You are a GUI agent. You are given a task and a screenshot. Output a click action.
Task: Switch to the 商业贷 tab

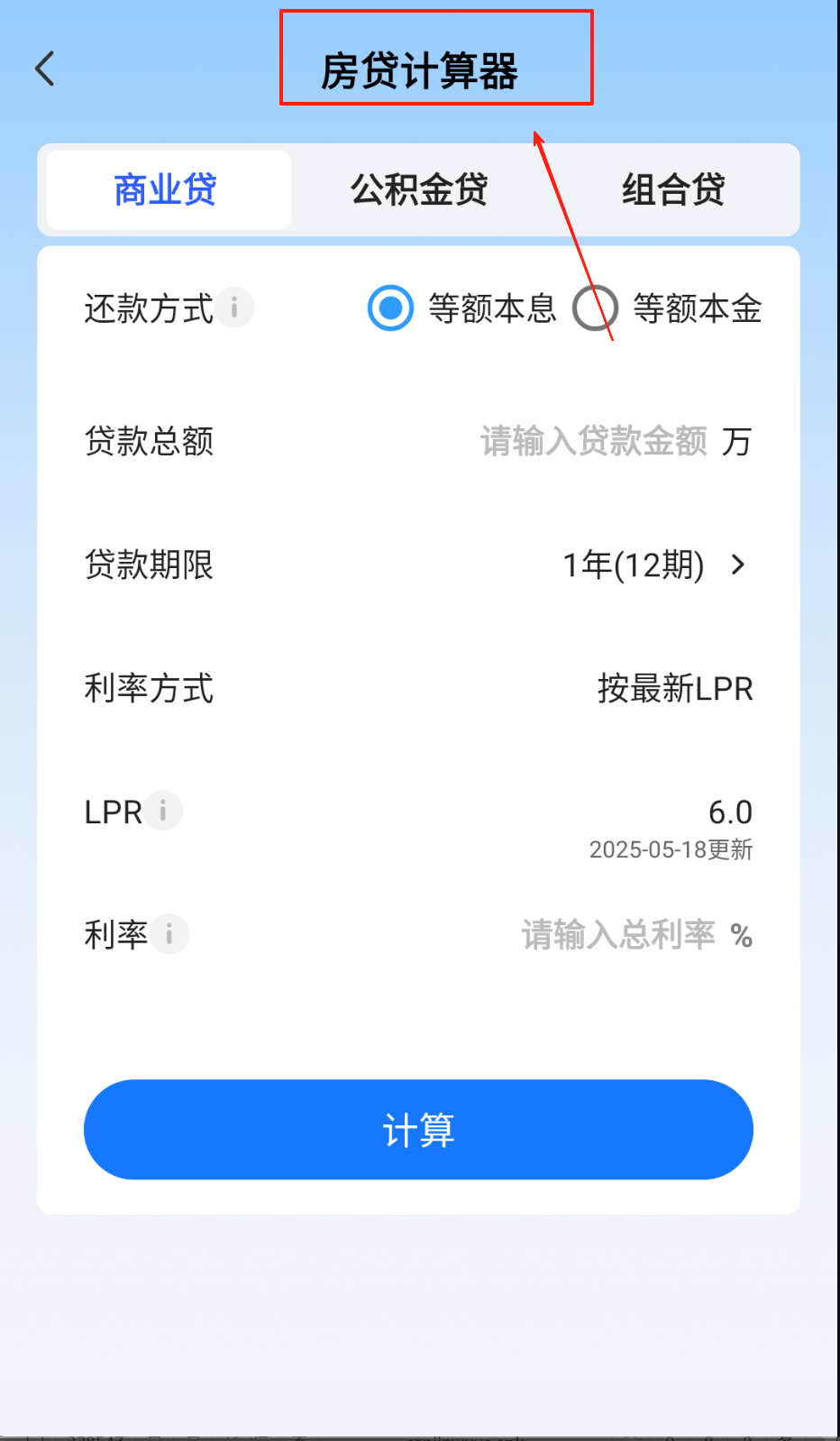[x=168, y=190]
